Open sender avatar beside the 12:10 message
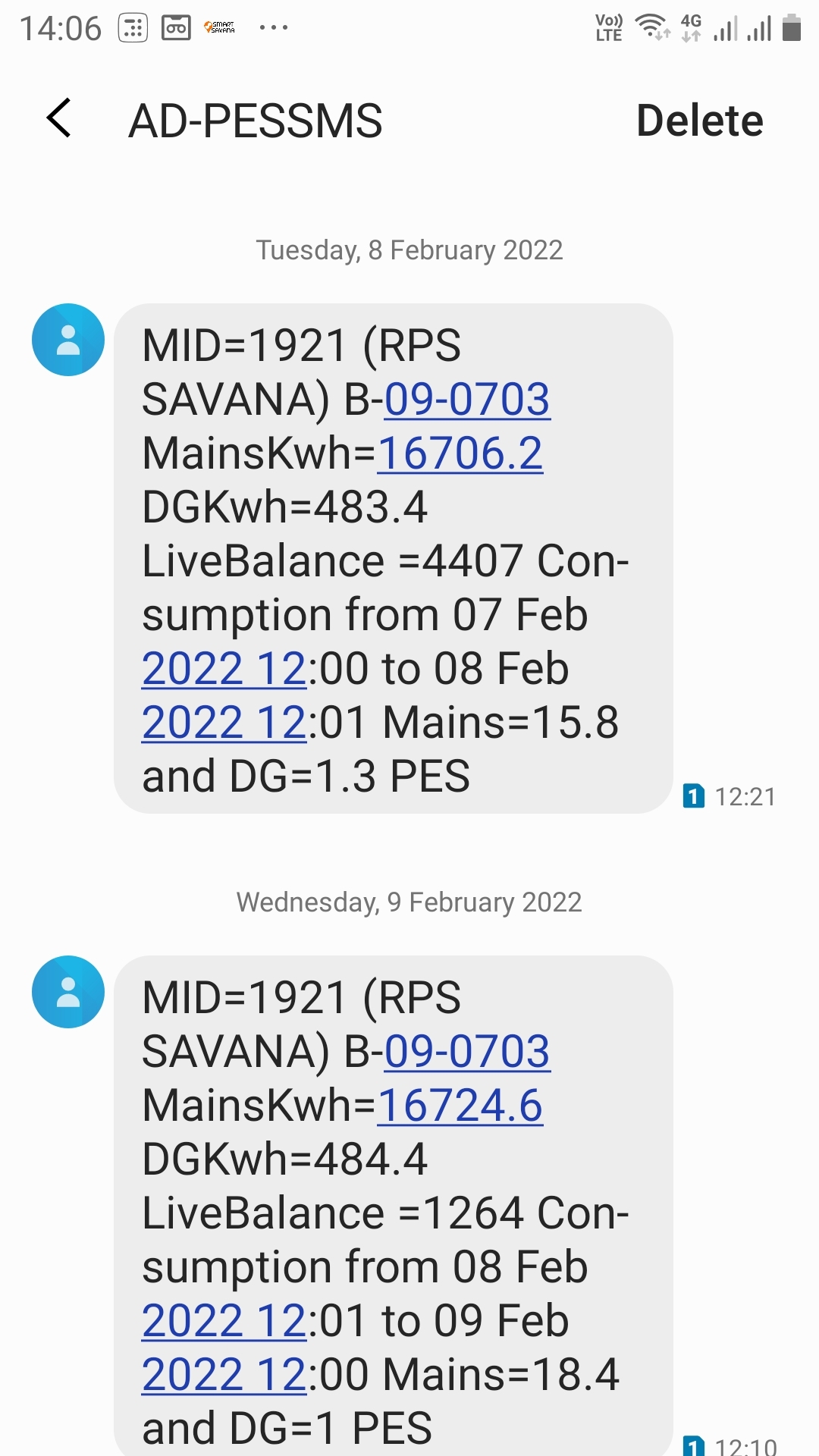 pos(68,992)
